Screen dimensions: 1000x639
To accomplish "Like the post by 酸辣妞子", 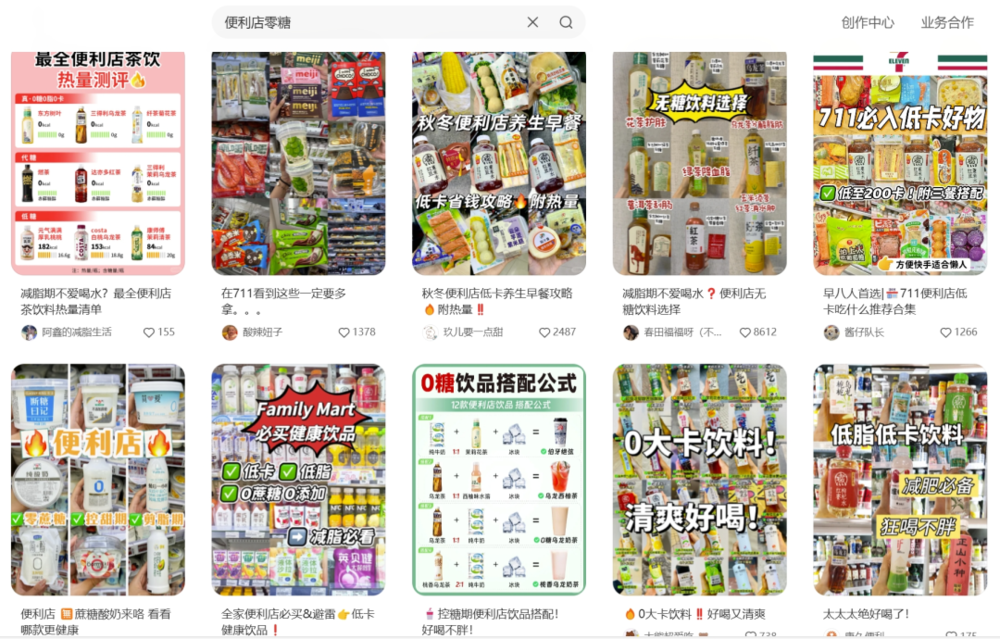I will pos(344,332).
